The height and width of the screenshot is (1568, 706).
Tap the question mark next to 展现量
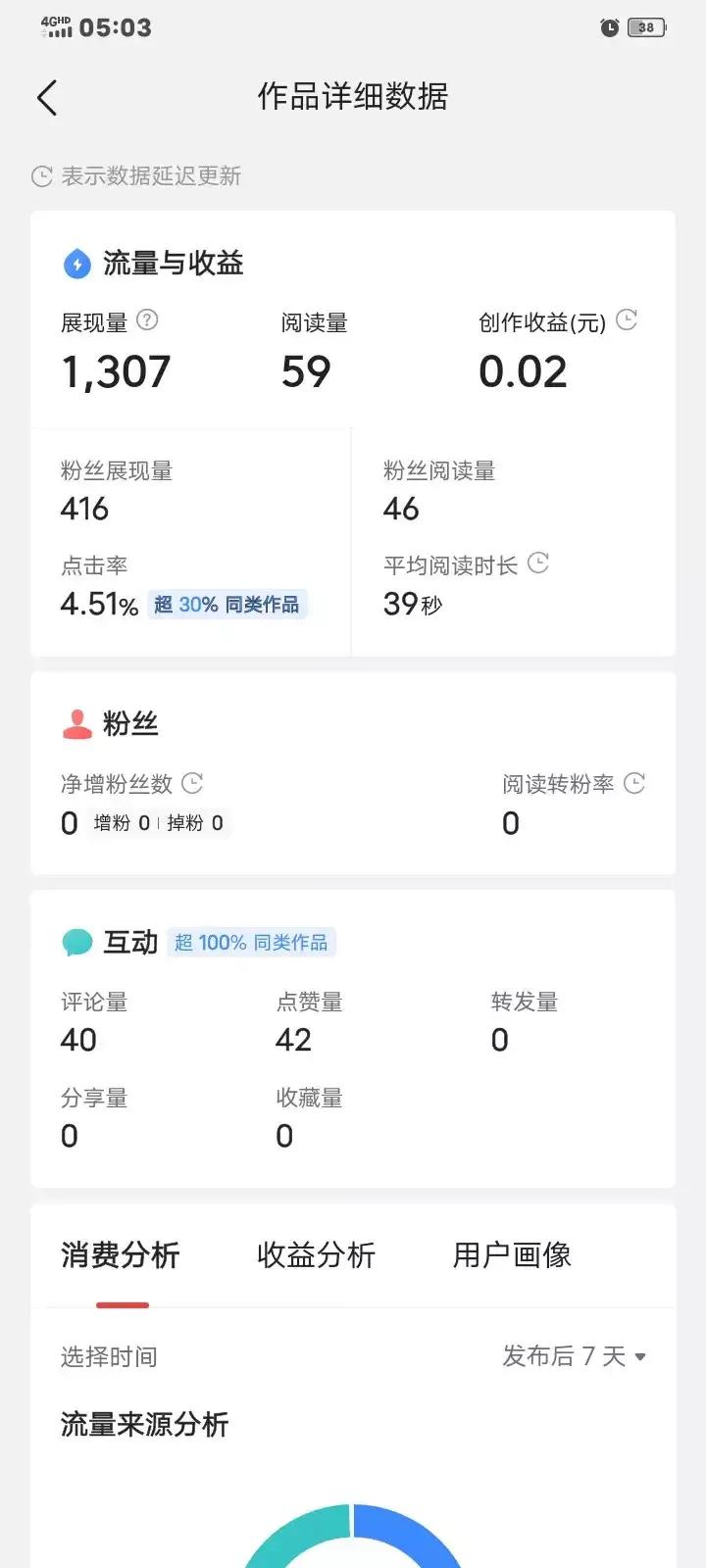pyautogui.click(x=148, y=320)
